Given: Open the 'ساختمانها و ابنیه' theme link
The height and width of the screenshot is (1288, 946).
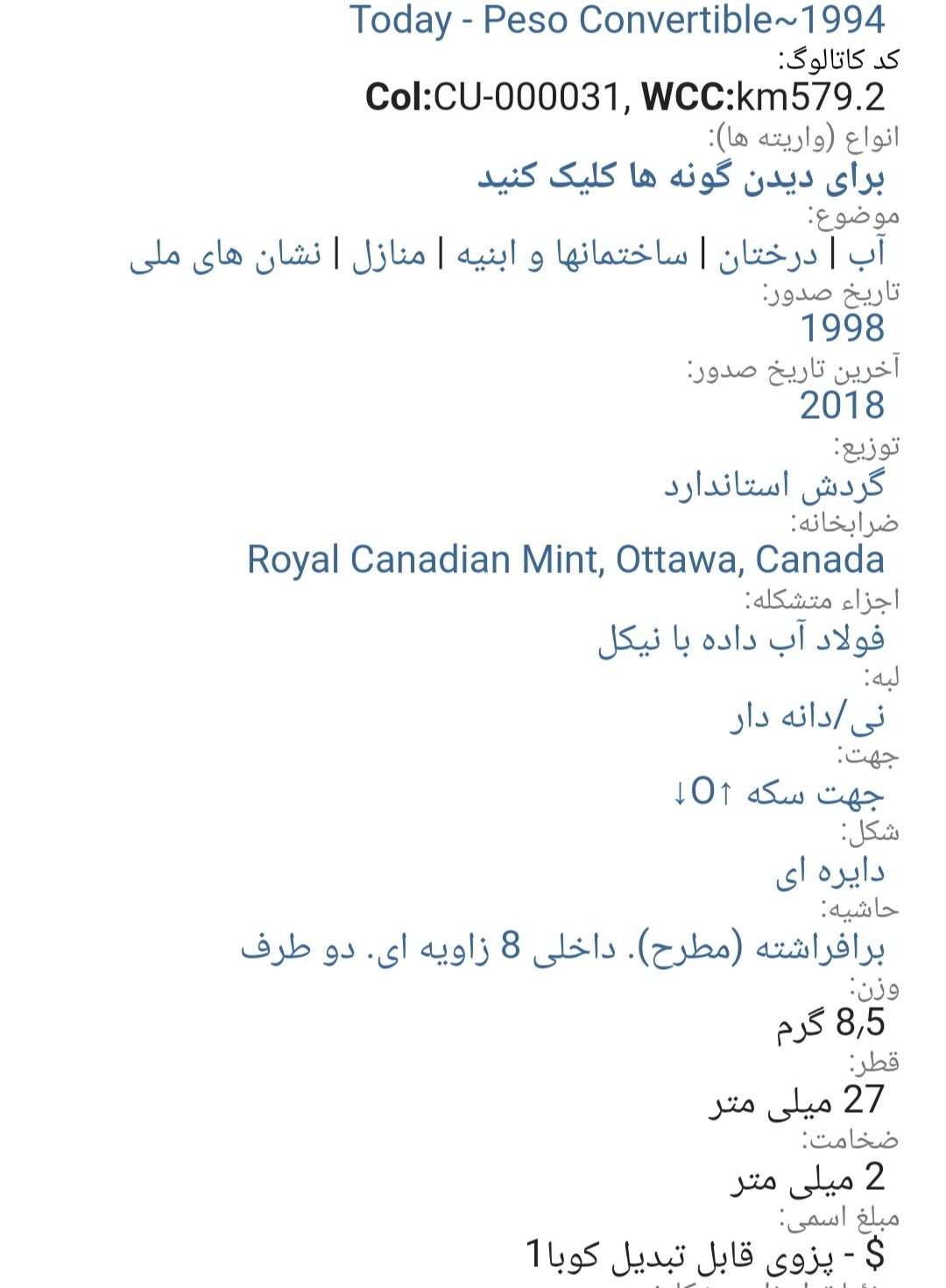Looking at the screenshot, I should click(572, 254).
